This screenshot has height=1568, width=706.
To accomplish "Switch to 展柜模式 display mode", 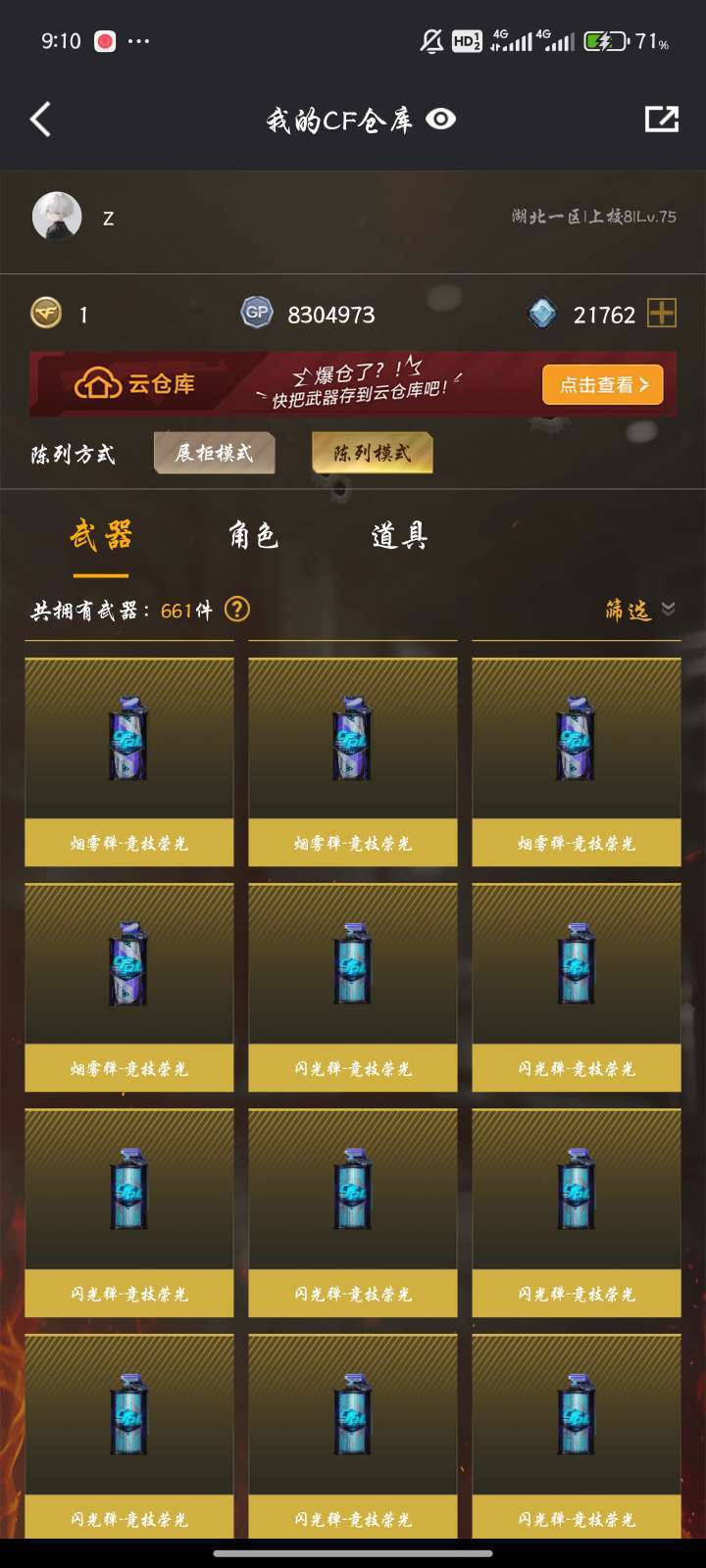I will tap(215, 453).
